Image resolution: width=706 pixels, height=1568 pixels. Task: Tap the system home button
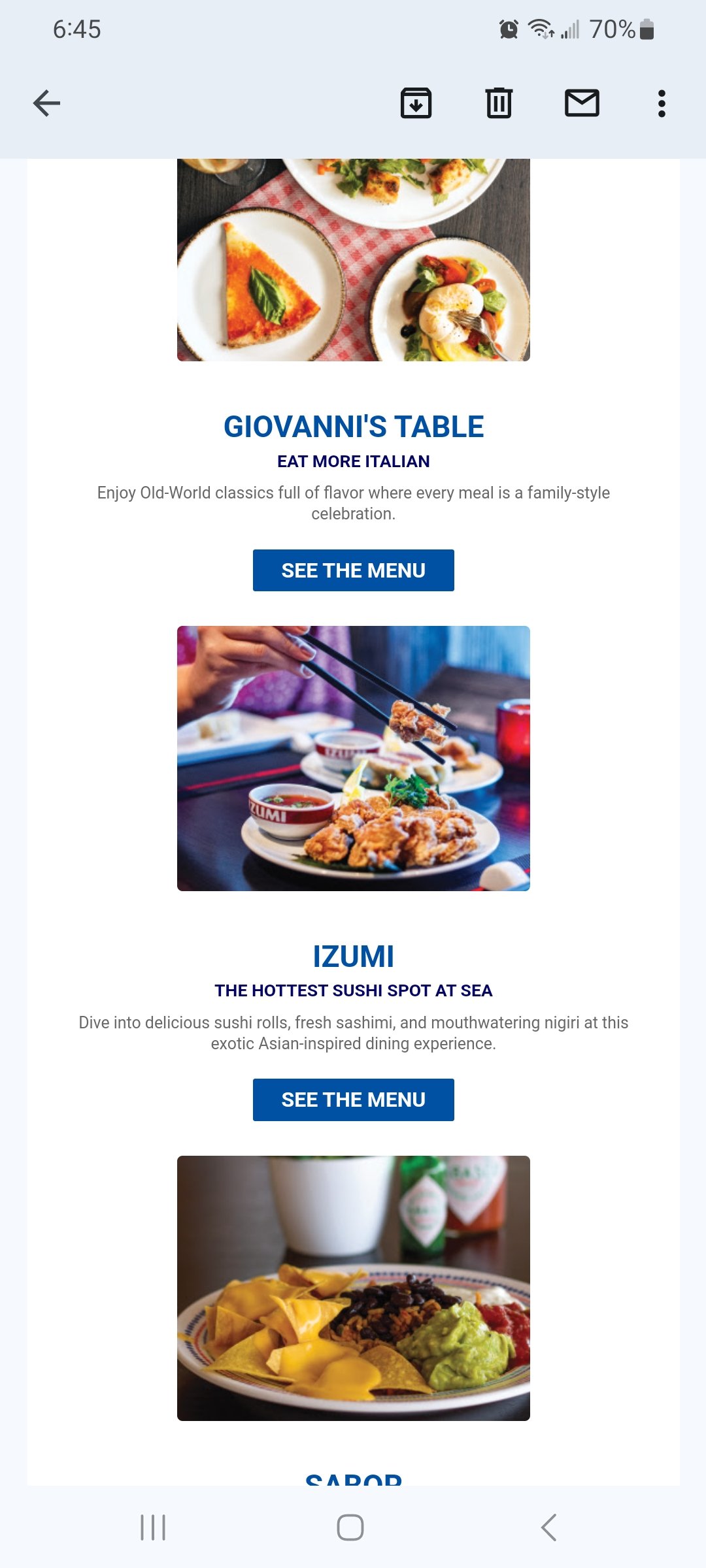350,1527
